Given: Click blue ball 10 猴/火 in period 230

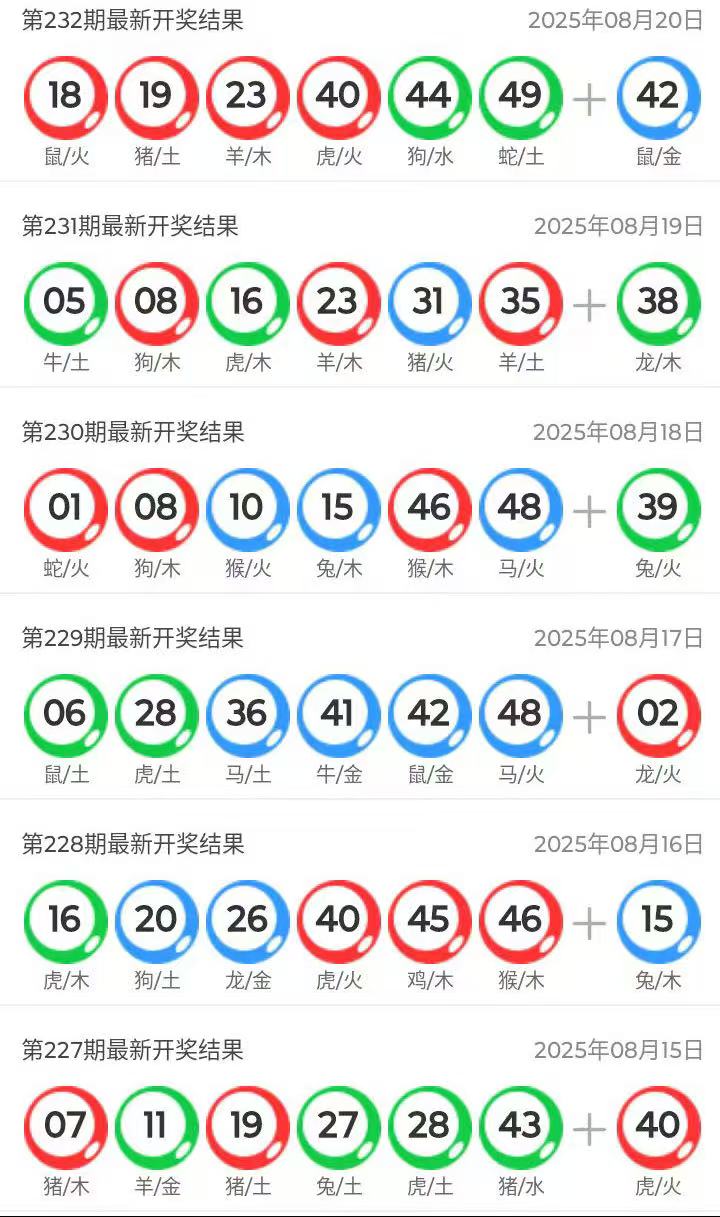Looking at the screenshot, I should pos(247,509).
